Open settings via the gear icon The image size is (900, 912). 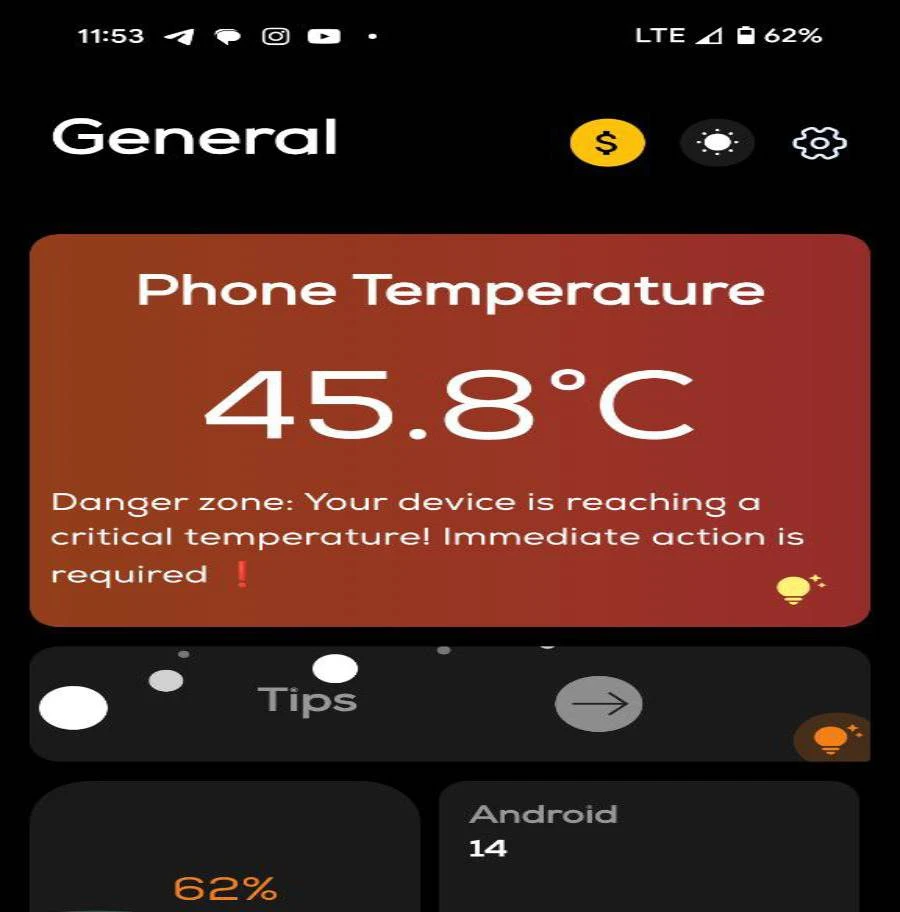coord(819,143)
